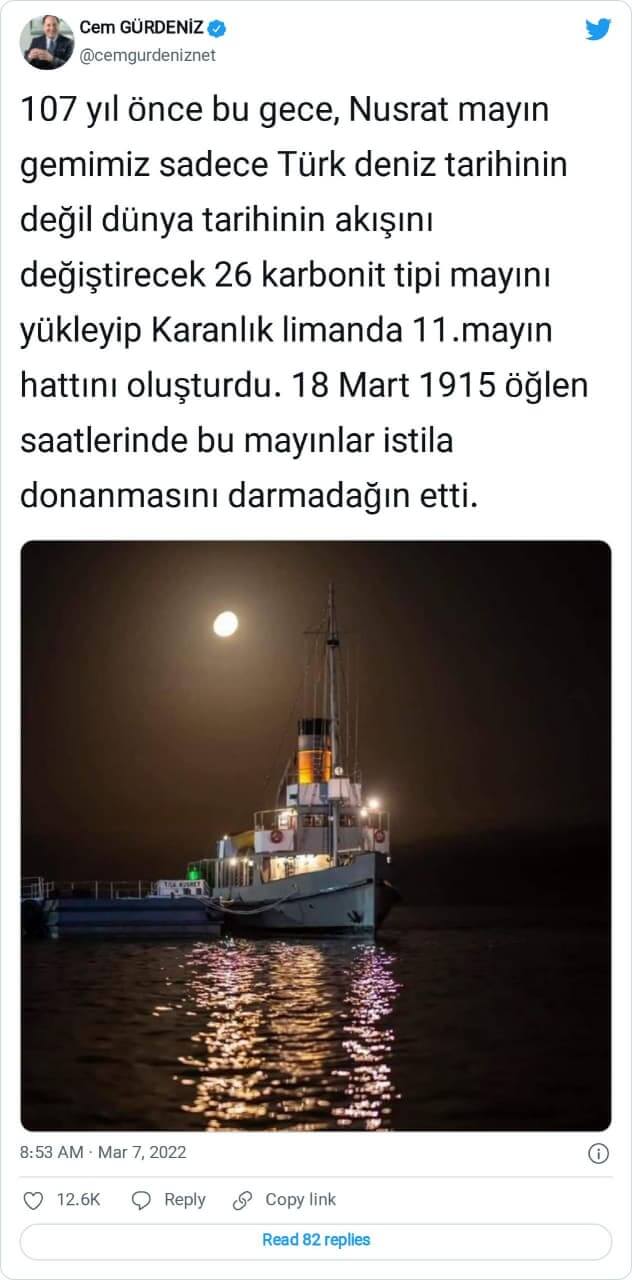Screen dimensions: 632x1280
Task: Like this tweet with heart icon
Action: coord(34,1200)
